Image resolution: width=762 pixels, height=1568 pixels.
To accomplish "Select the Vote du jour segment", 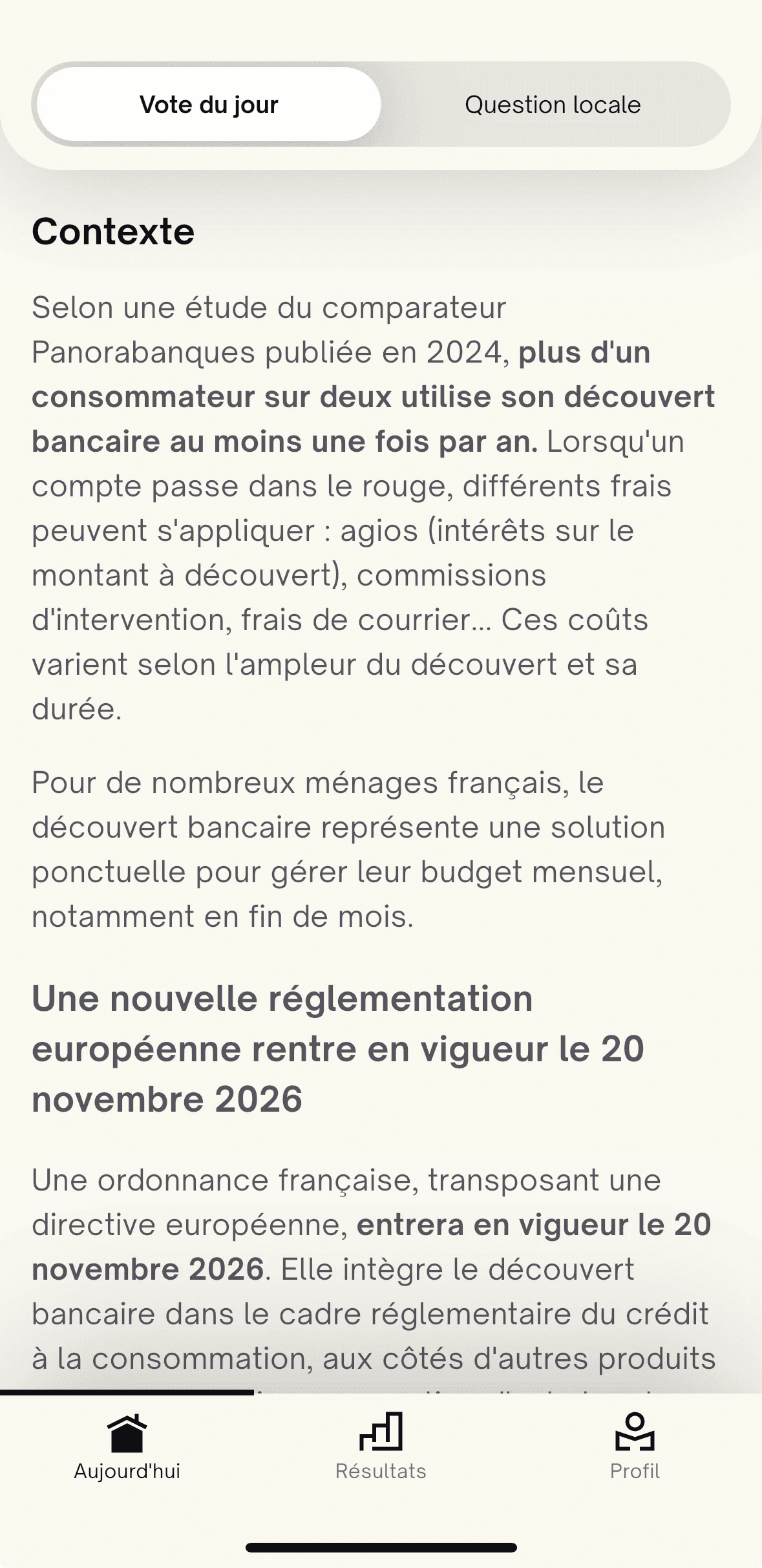I will (209, 104).
